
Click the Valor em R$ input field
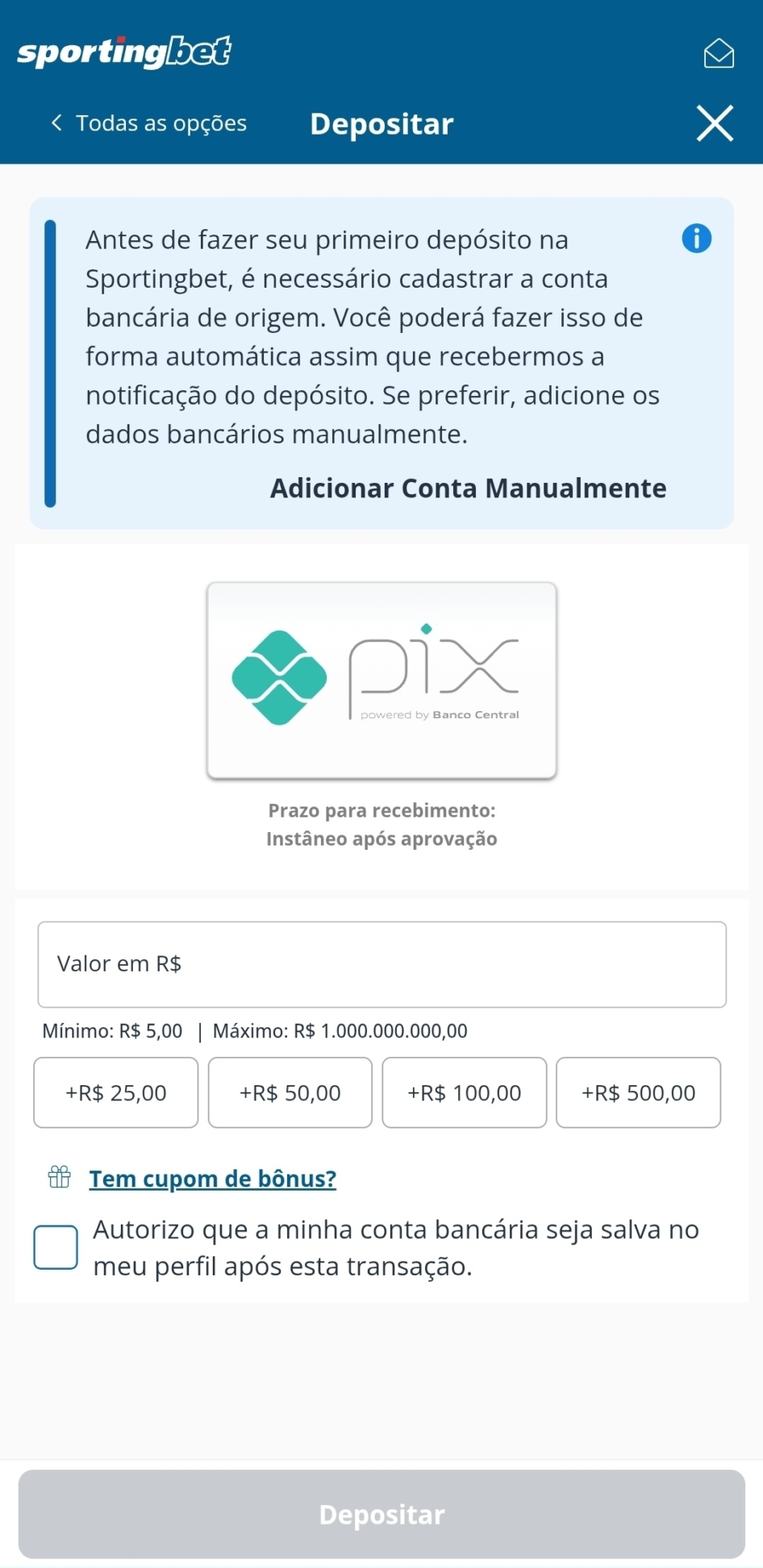(381, 964)
